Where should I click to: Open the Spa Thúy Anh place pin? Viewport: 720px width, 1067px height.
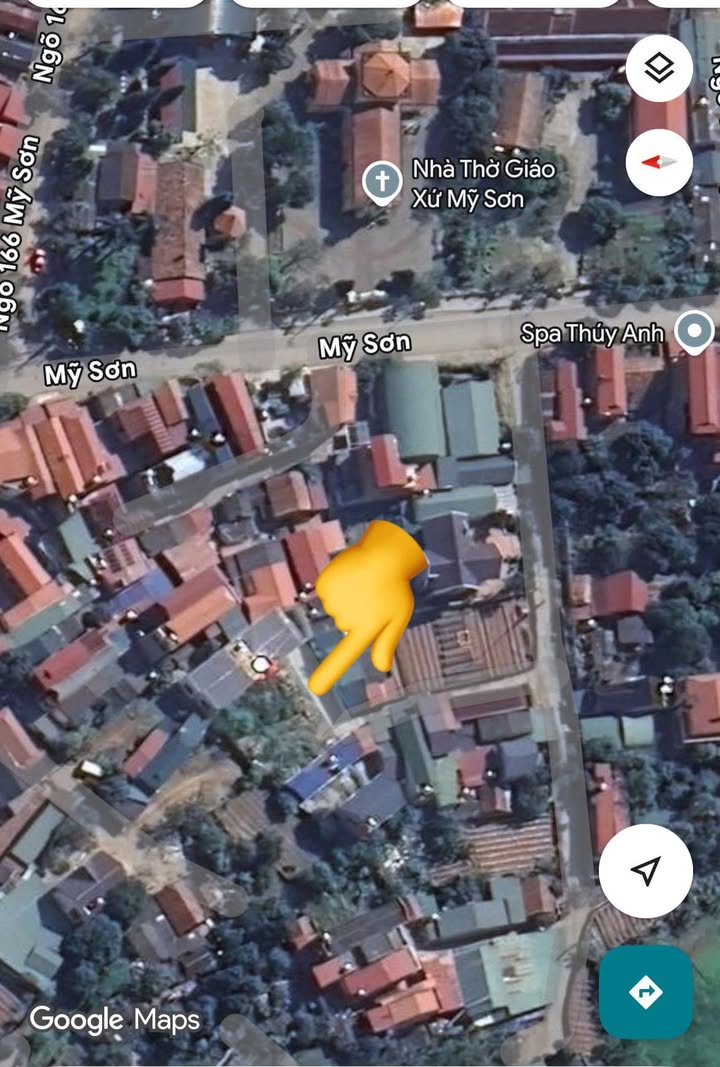pos(694,331)
